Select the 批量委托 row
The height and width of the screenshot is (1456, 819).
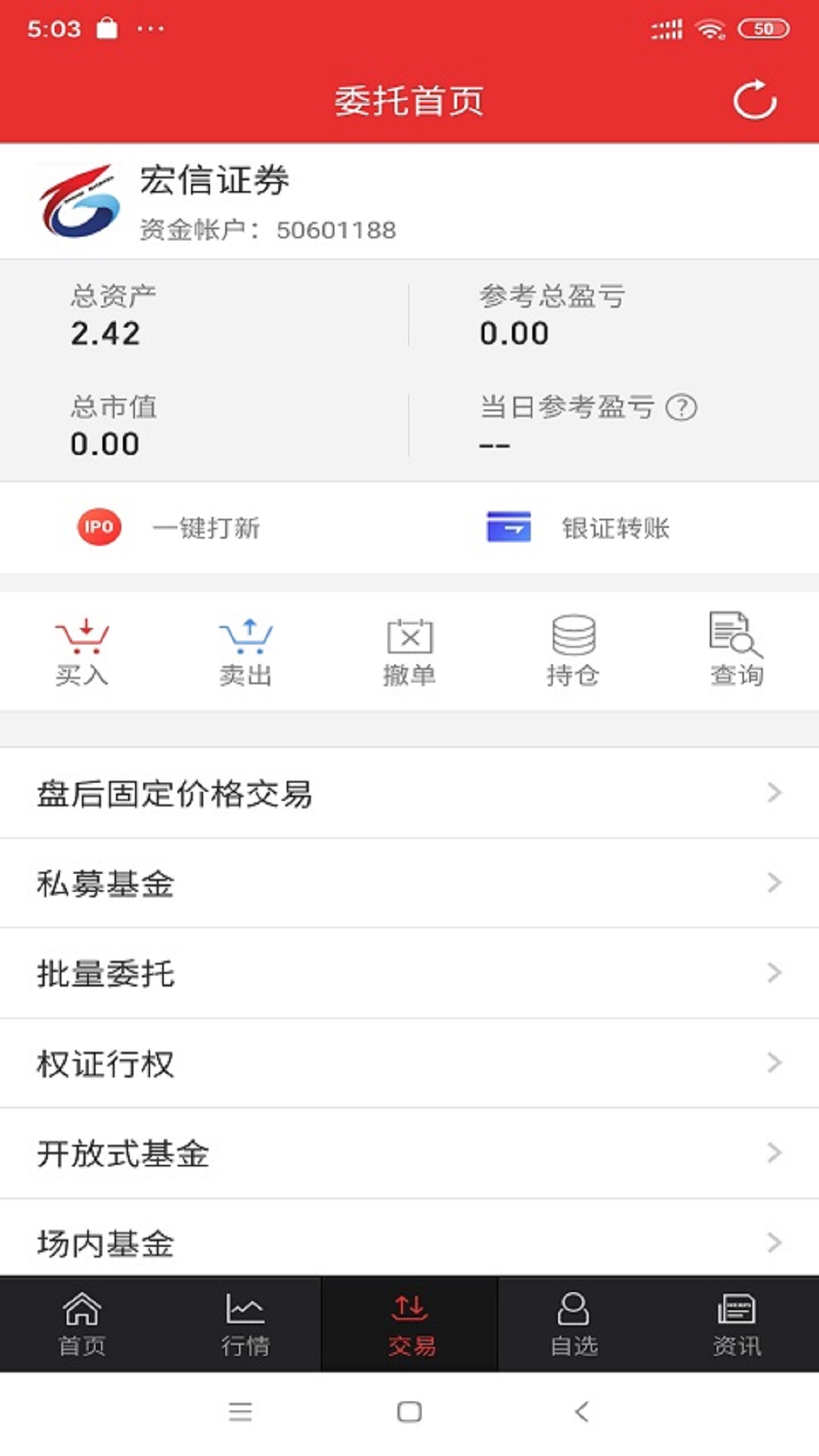[409, 973]
